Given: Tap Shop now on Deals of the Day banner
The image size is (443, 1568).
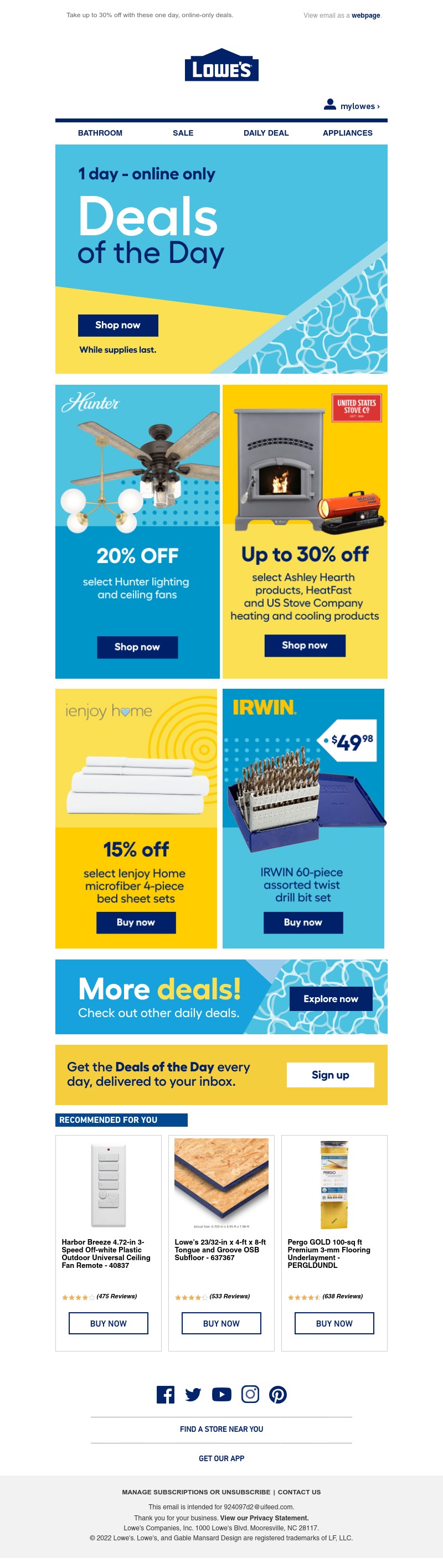Looking at the screenshot, I should pyautogui.click(x=118, y=325).
